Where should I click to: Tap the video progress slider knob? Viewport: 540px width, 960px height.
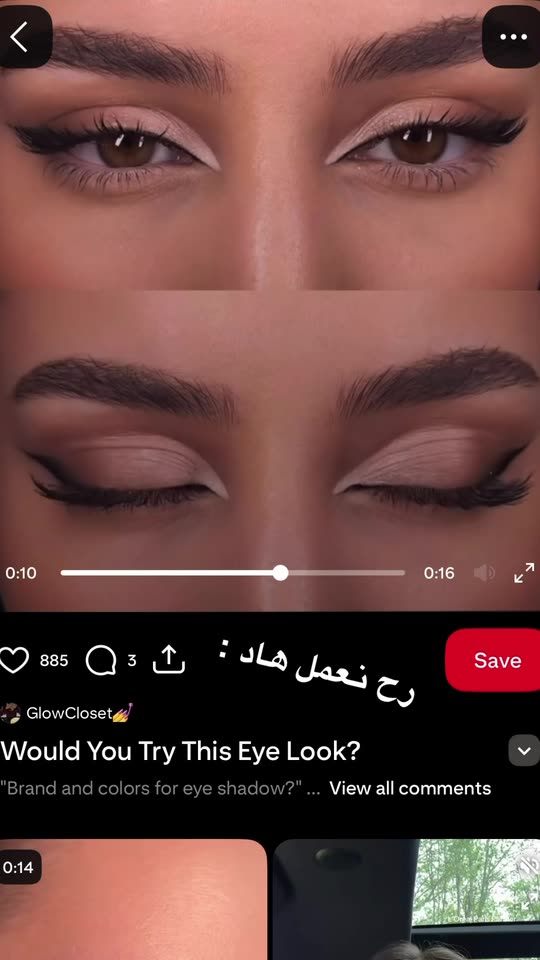280,573
